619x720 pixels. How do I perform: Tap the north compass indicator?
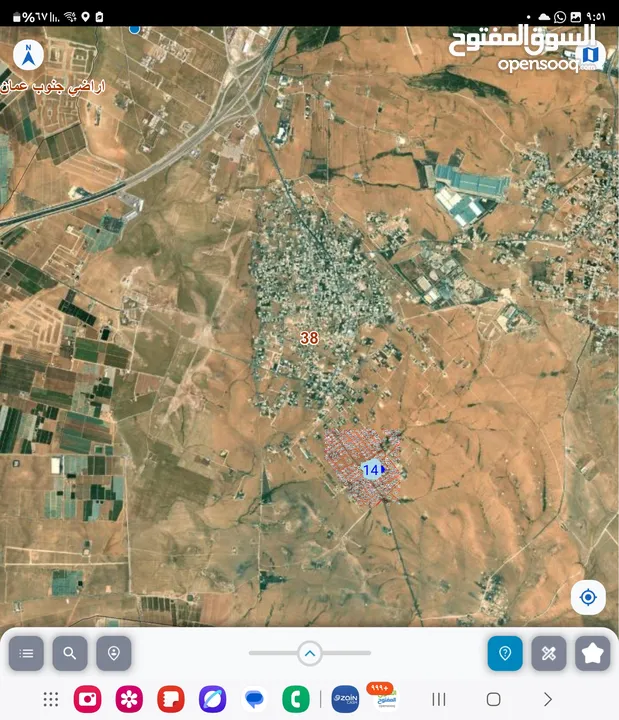click(x=29, y=55)
